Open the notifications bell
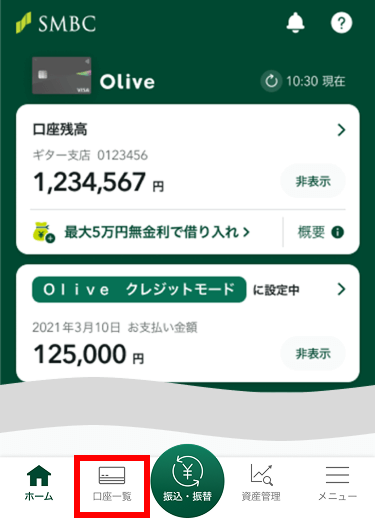Screen dimensions: 375x525 point(295,23)
